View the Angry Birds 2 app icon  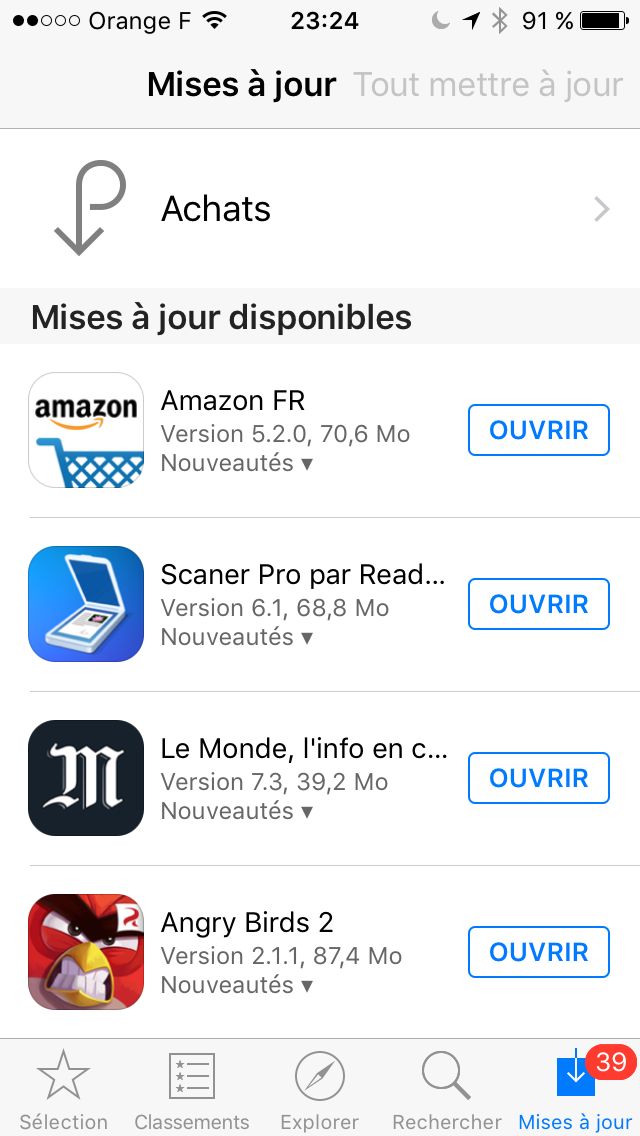[x=86, y=952]
